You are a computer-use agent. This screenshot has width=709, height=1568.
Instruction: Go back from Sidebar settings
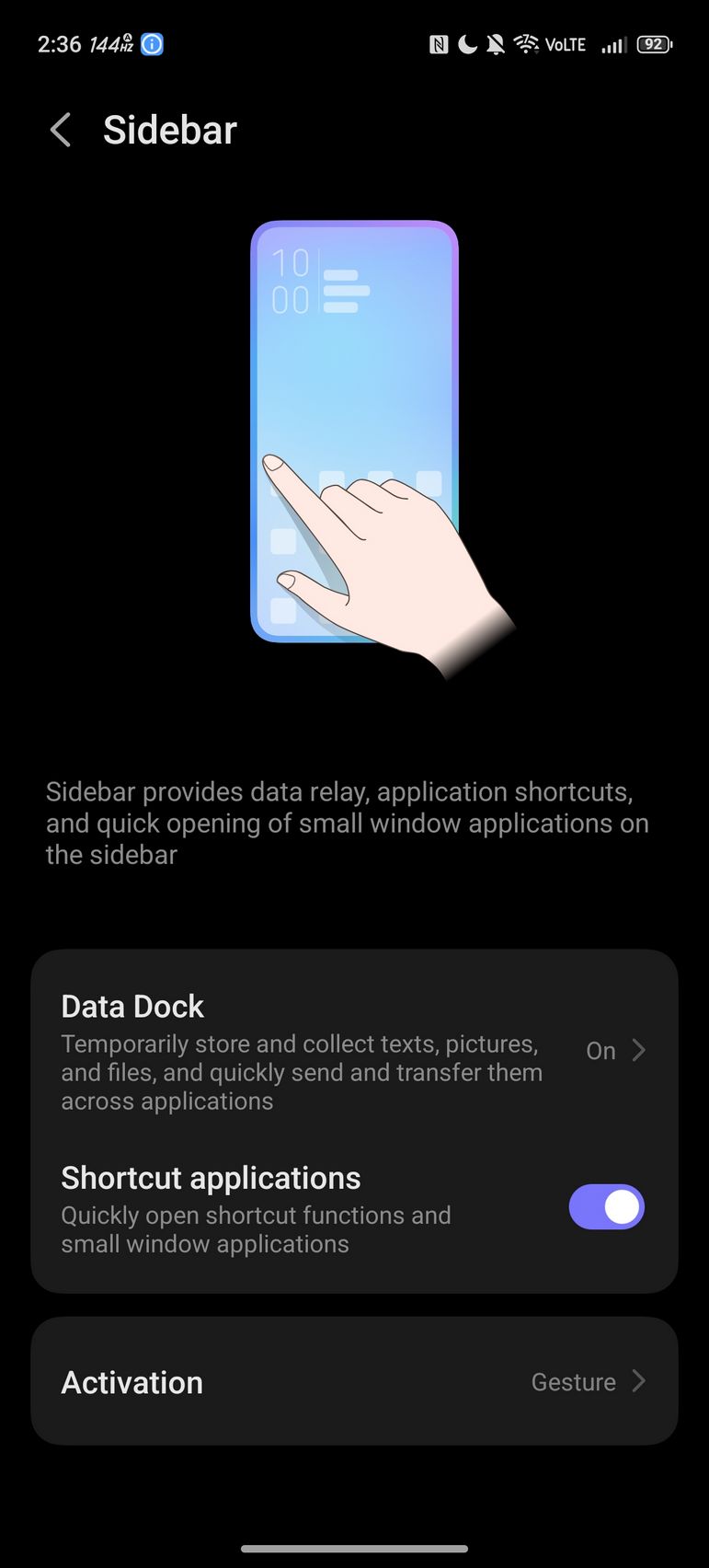[61, 131]
